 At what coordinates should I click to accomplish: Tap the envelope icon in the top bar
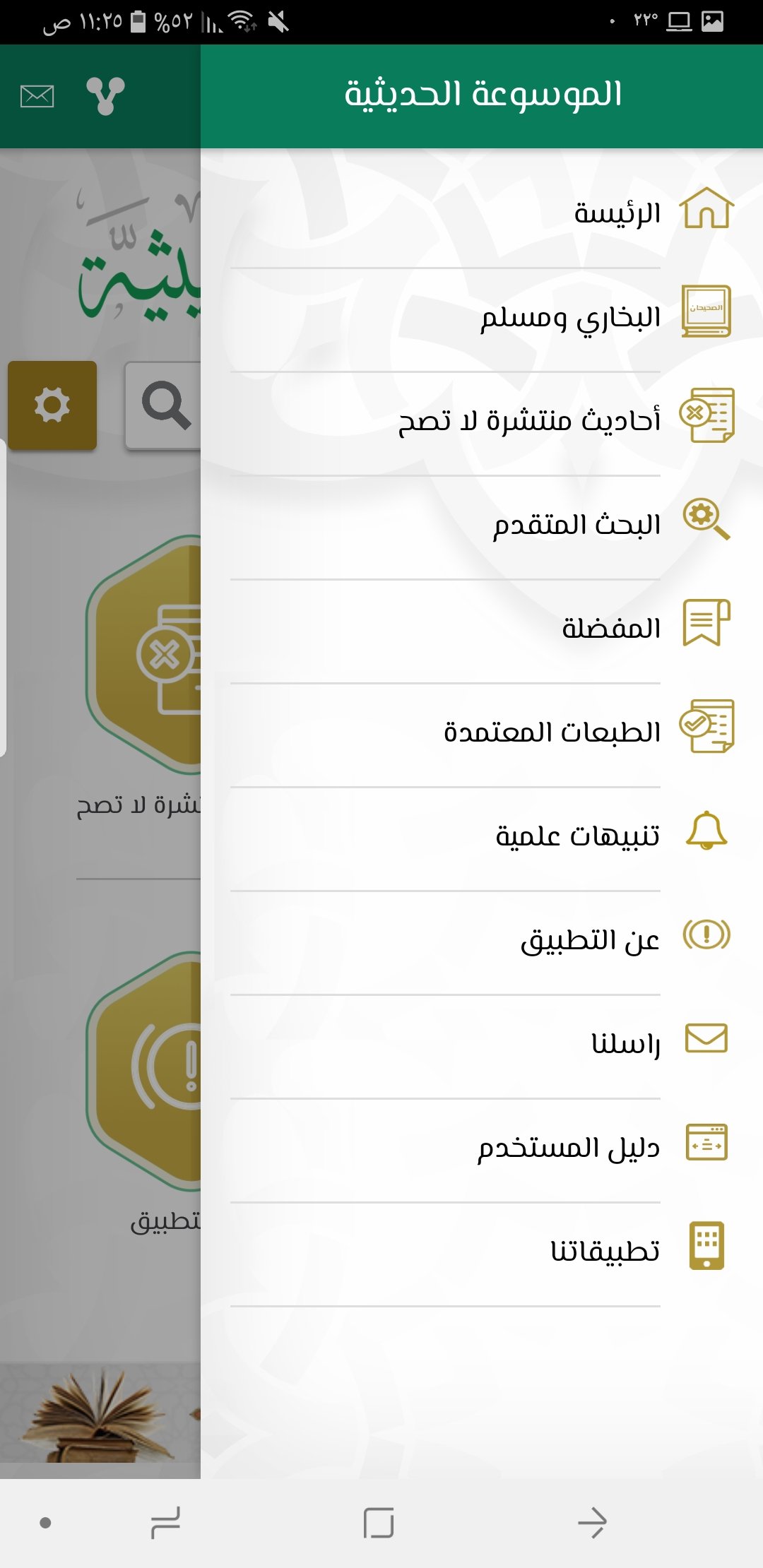tap(37, 95)
